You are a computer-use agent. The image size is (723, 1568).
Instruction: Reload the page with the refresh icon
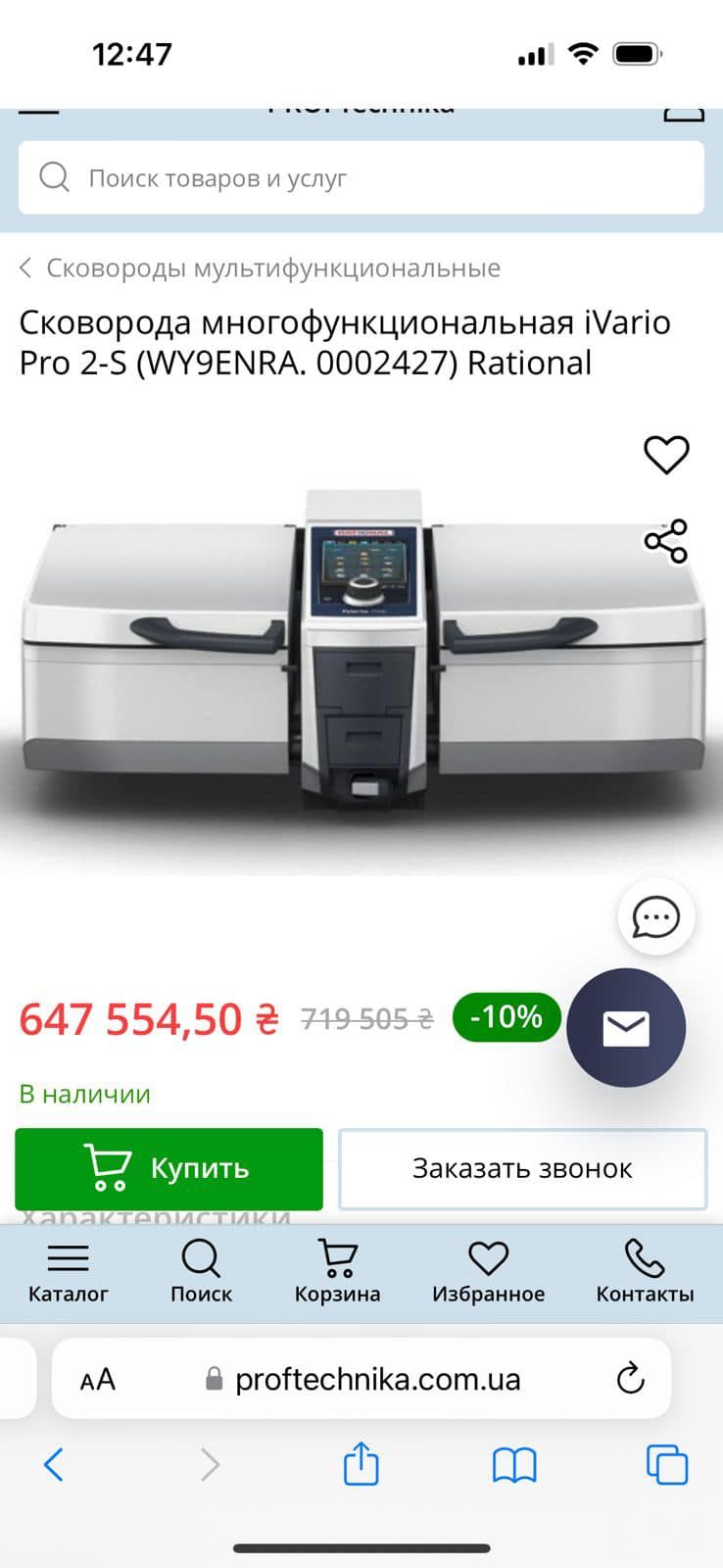pos(630,1379)
